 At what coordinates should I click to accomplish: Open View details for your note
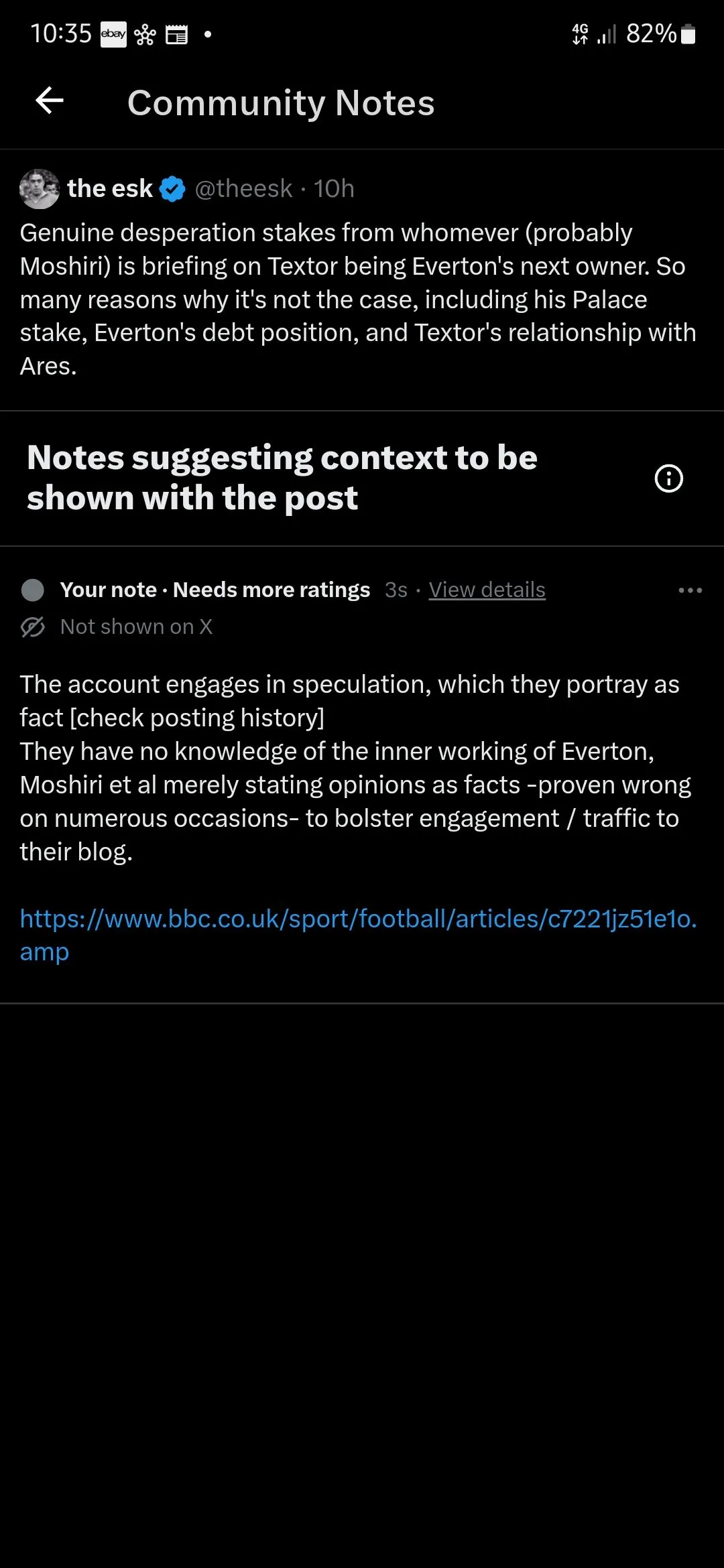487,590
